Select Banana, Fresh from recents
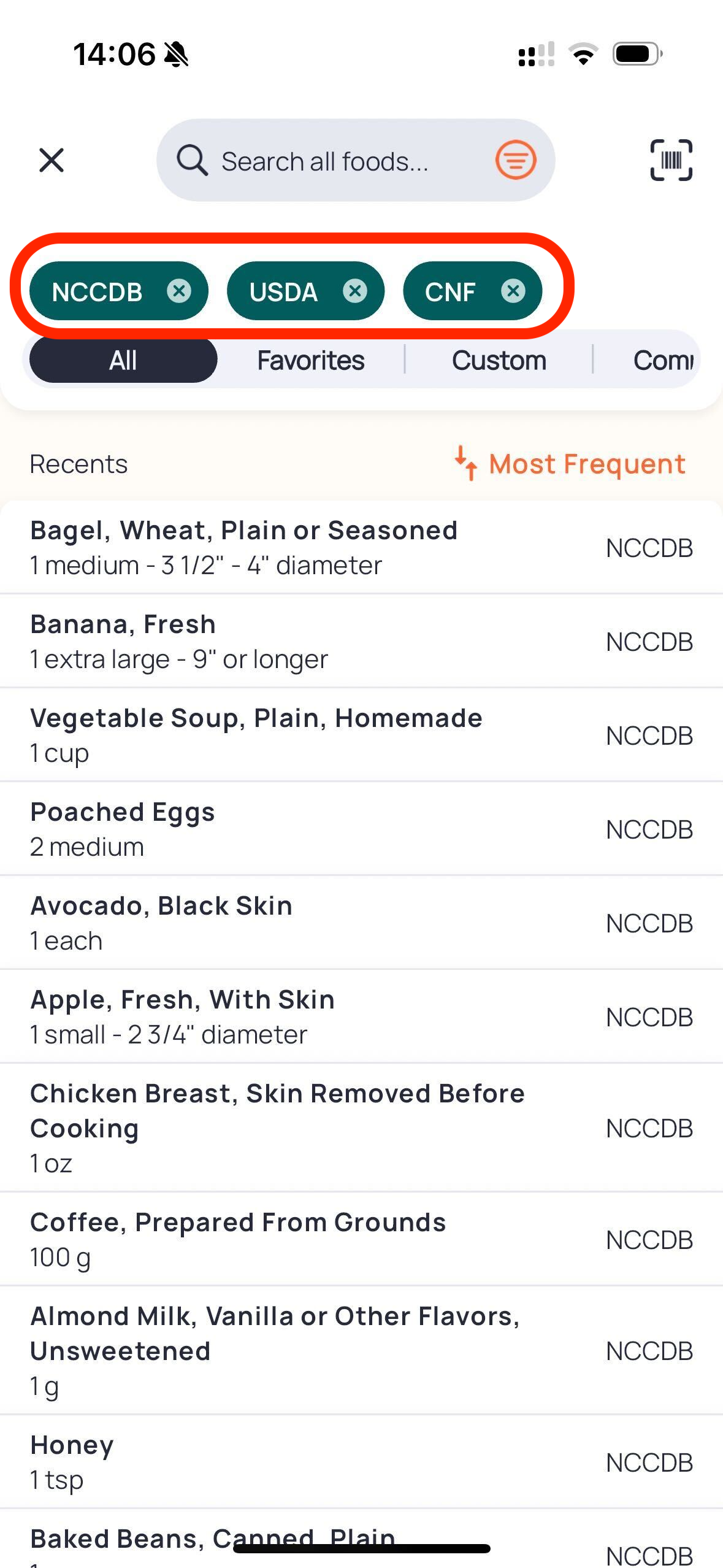The width and height of the screenshot is (723, 1568). coord(361,641)
